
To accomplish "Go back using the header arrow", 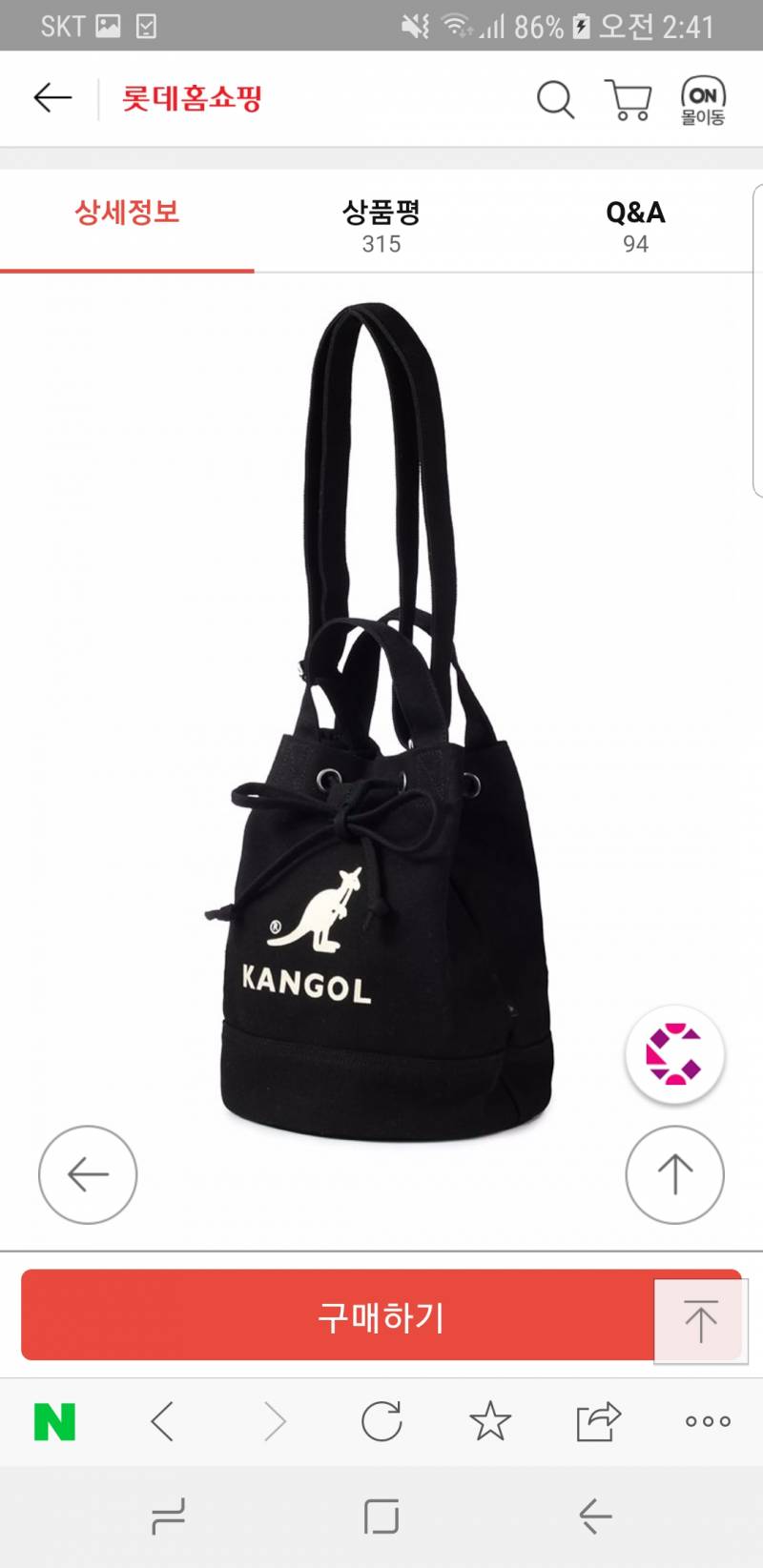I will point(52,98).
